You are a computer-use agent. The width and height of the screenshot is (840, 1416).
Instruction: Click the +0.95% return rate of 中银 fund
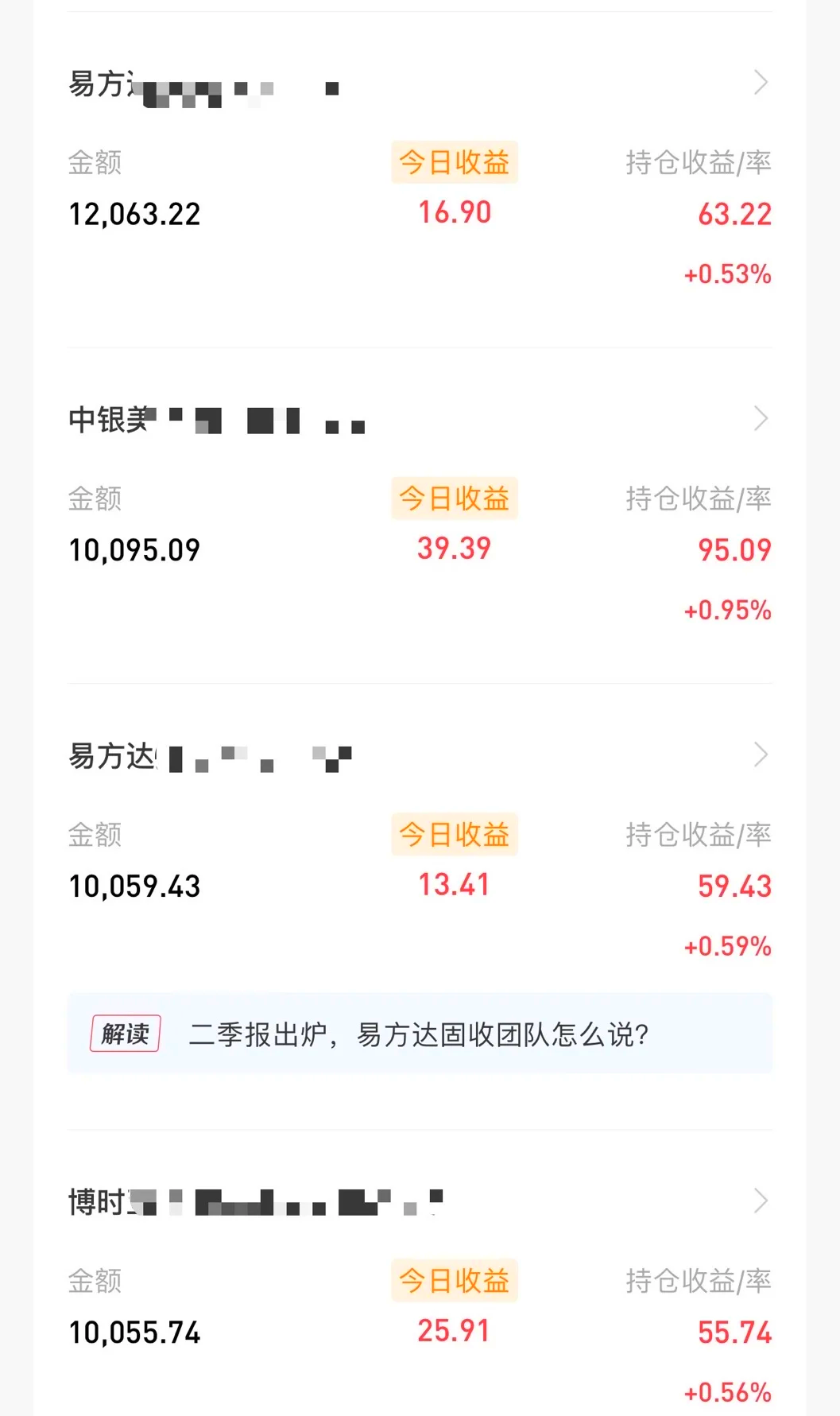pyautogui.click(x=727, y=609)
